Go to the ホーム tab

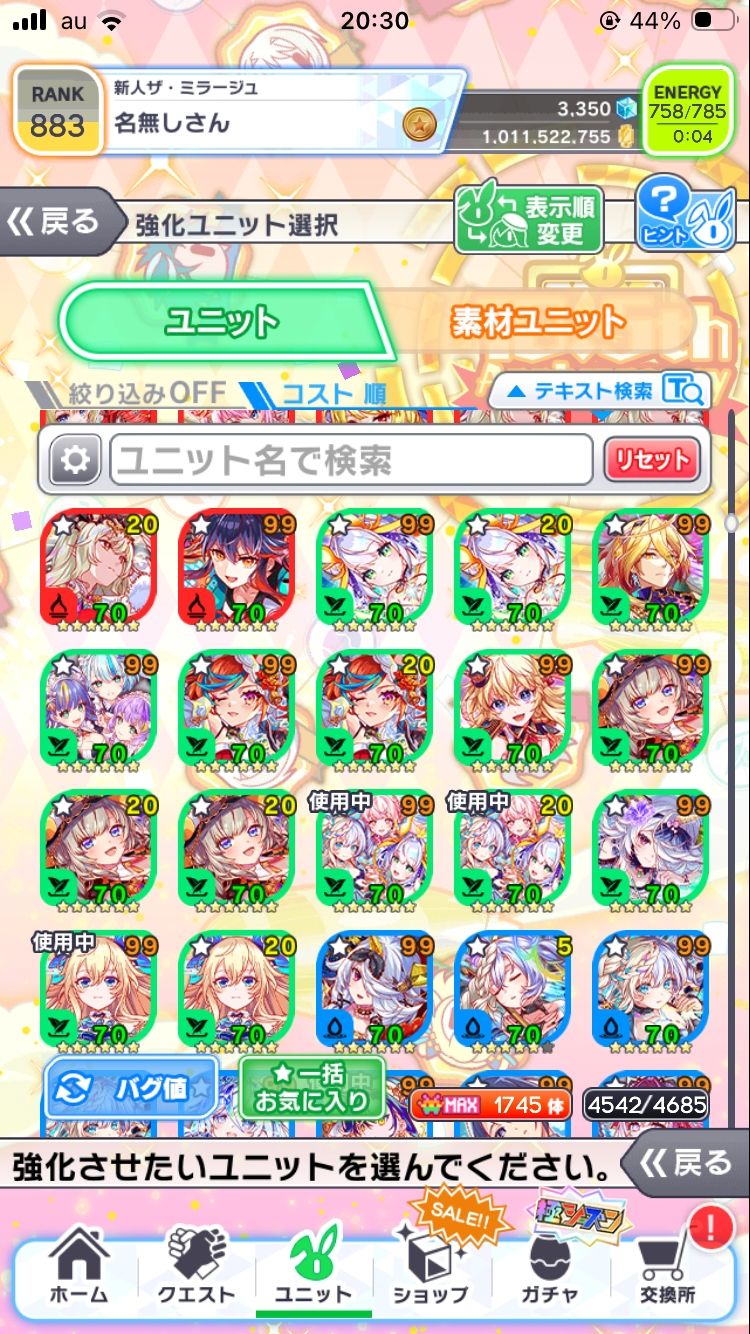[x=78, y=1267]
